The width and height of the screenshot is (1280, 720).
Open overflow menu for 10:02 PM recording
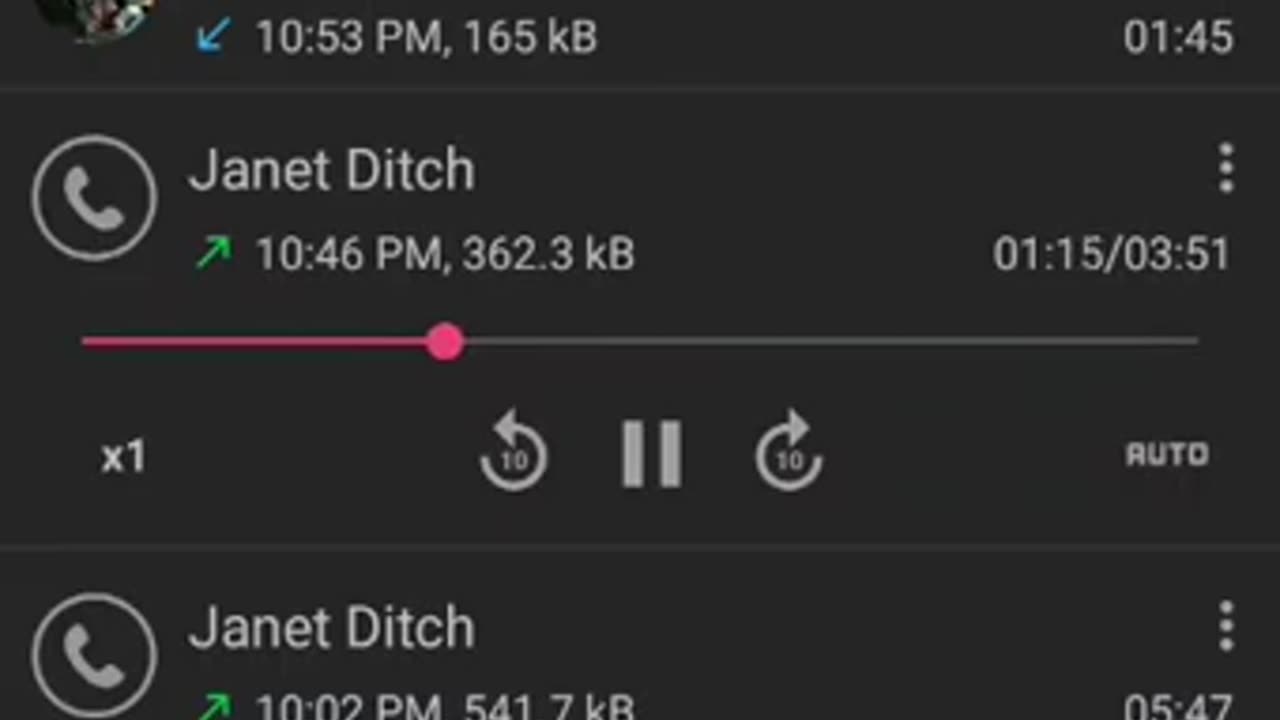click(1226, 626)
